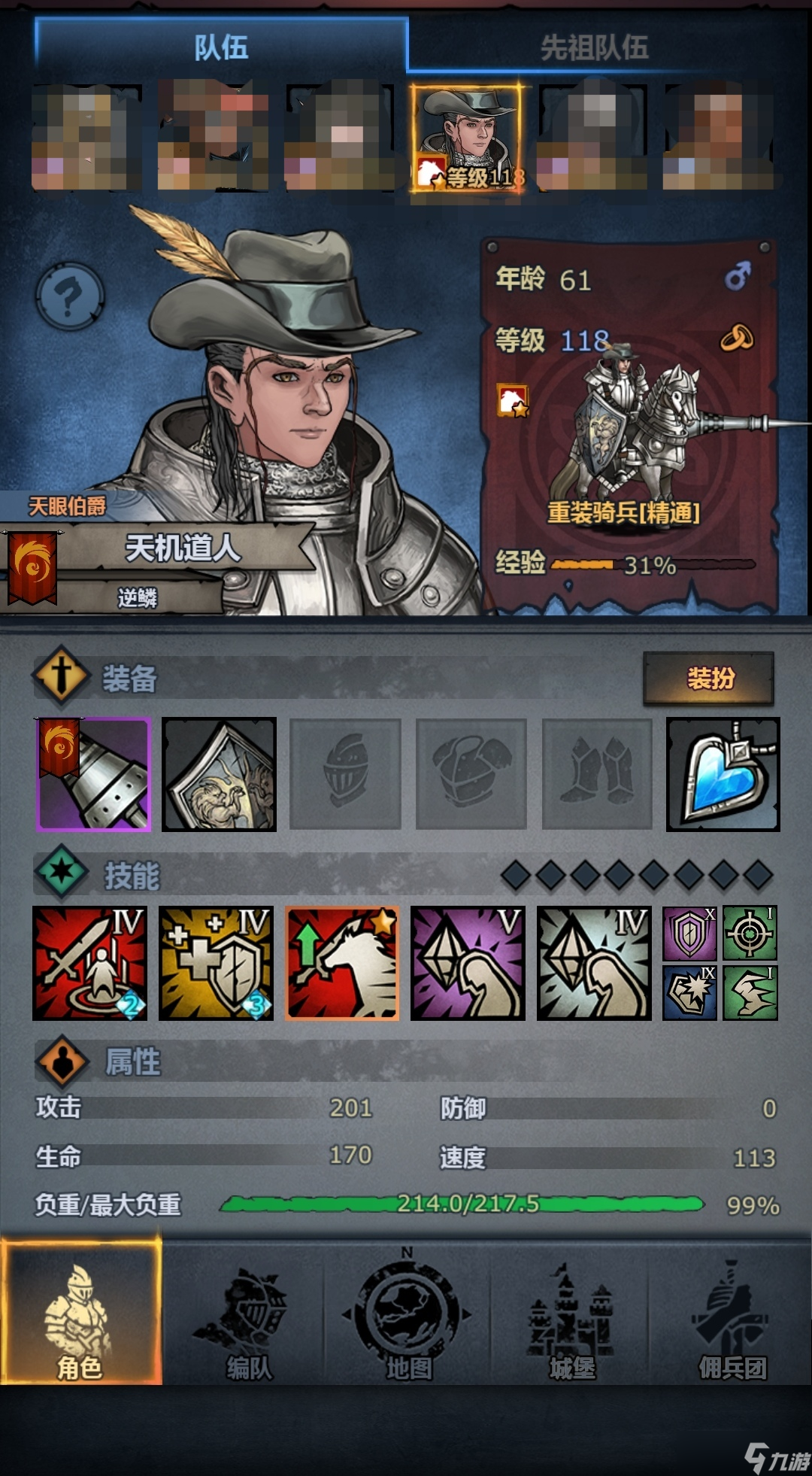Select the 队伍 tab
The width and height of the screenshot is (812, 1476).
[221, 47]
